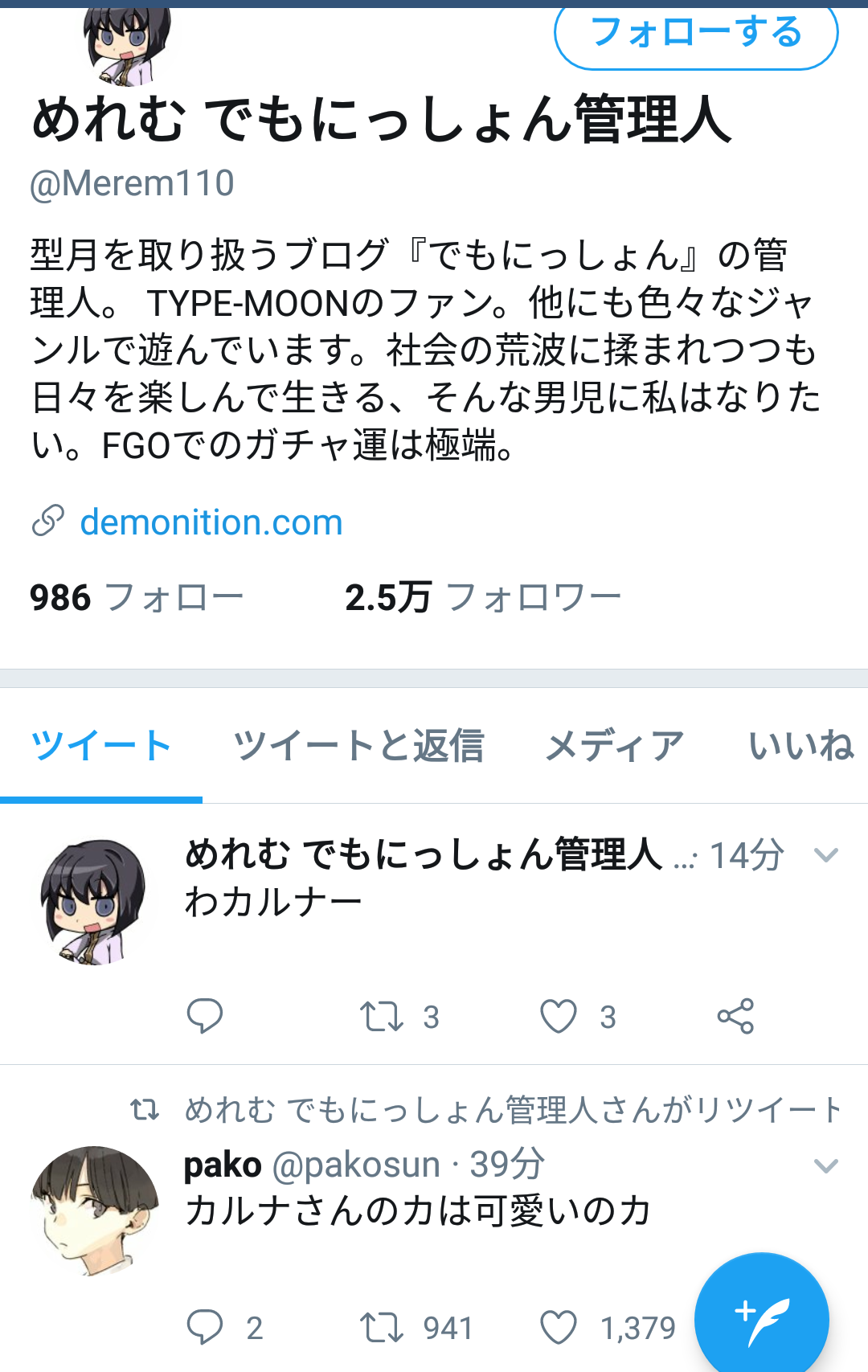The width and height of the screenshot is (868, 1372).
Task: Like pako's tweet
Action: coord(559,1327)
